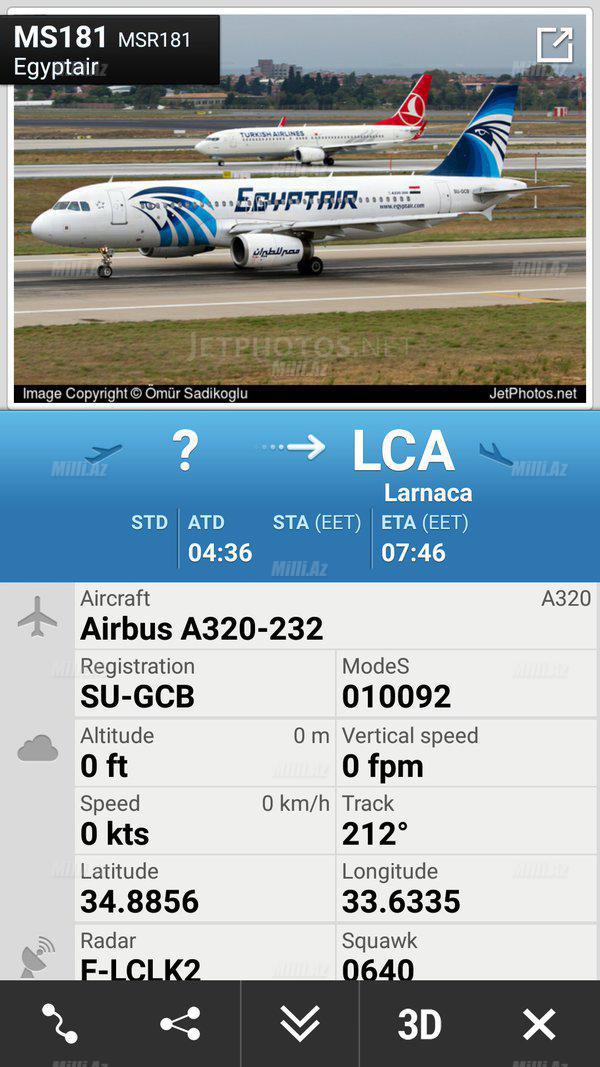Open aircraft photo in external view

[554, 45]
